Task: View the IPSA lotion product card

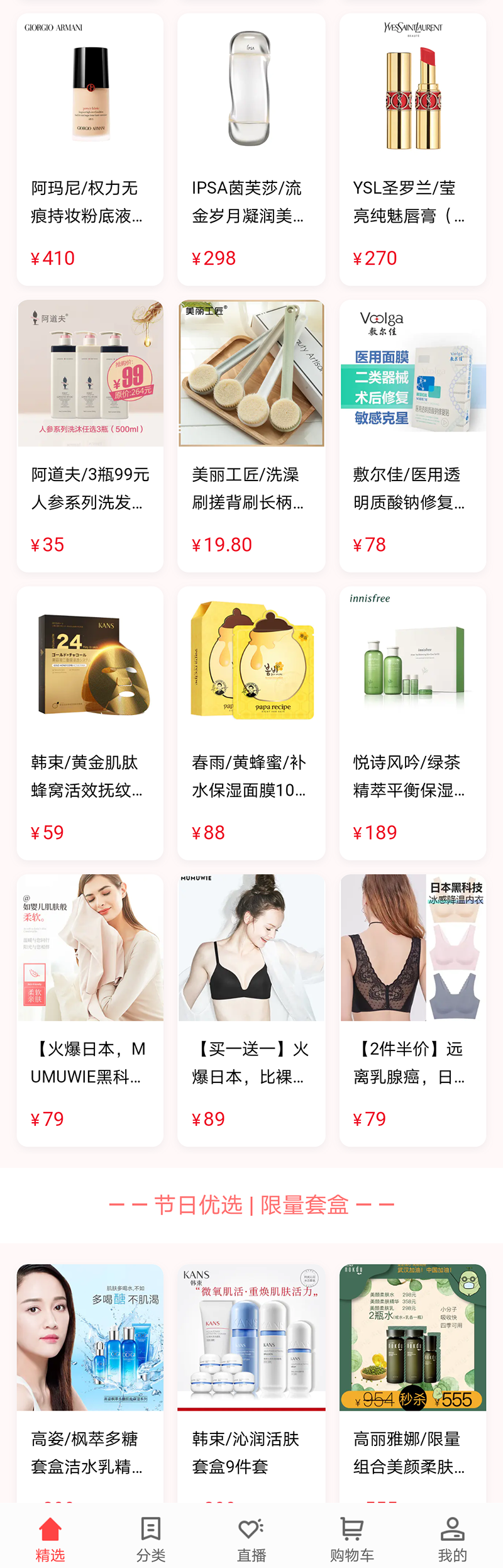Action: [251, 150]
